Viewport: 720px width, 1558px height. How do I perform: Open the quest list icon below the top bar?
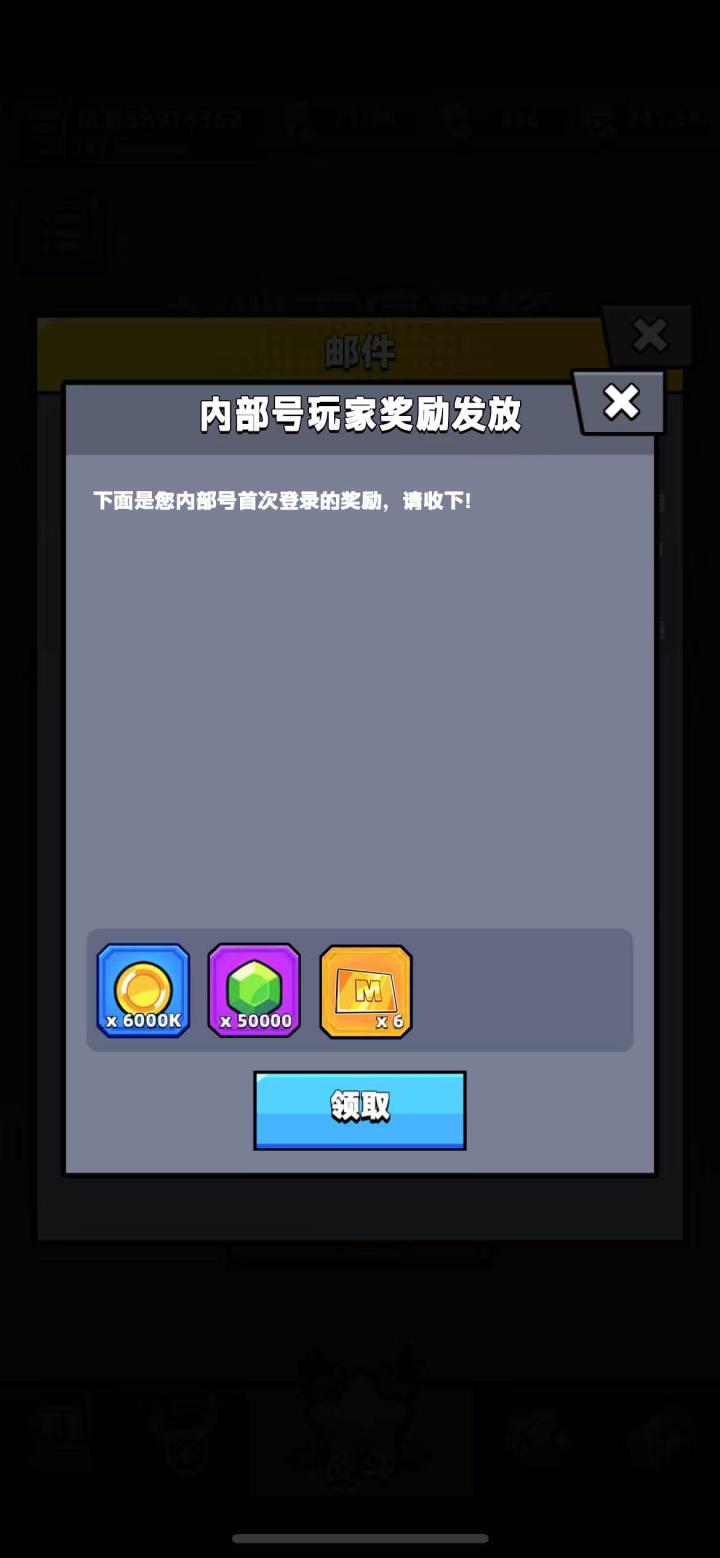pyautogui.click(x=62, y=230)
